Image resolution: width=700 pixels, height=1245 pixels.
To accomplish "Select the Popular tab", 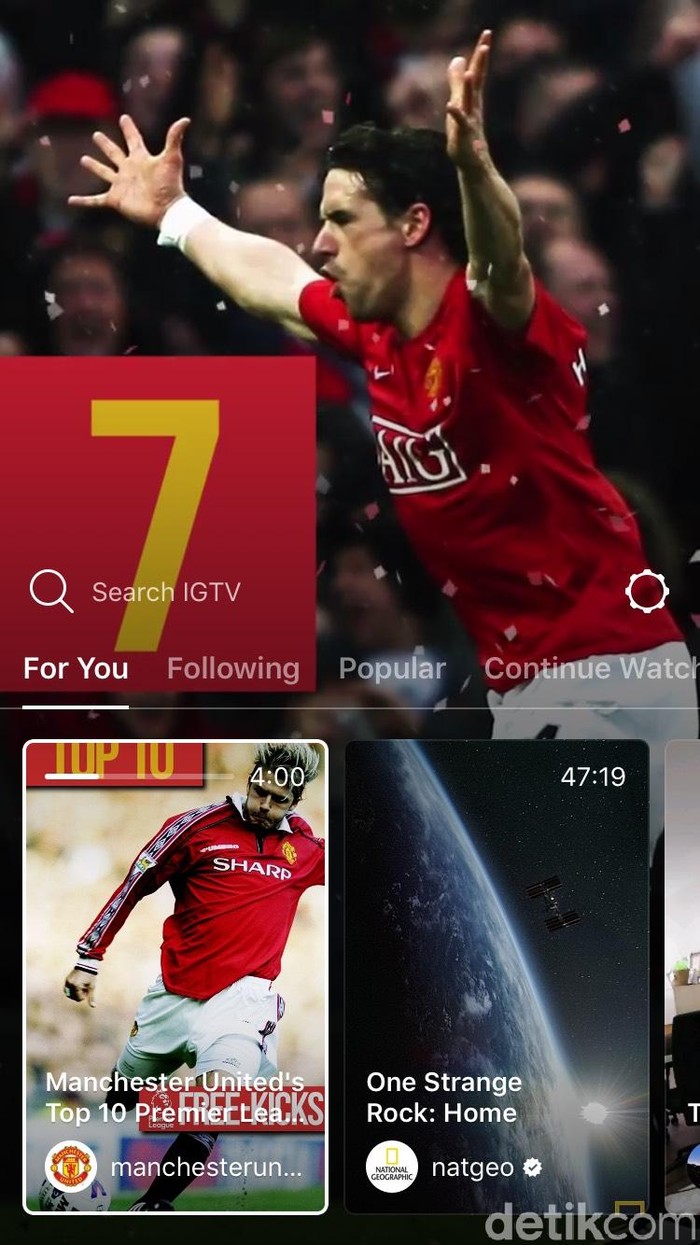I will [392, 669].
